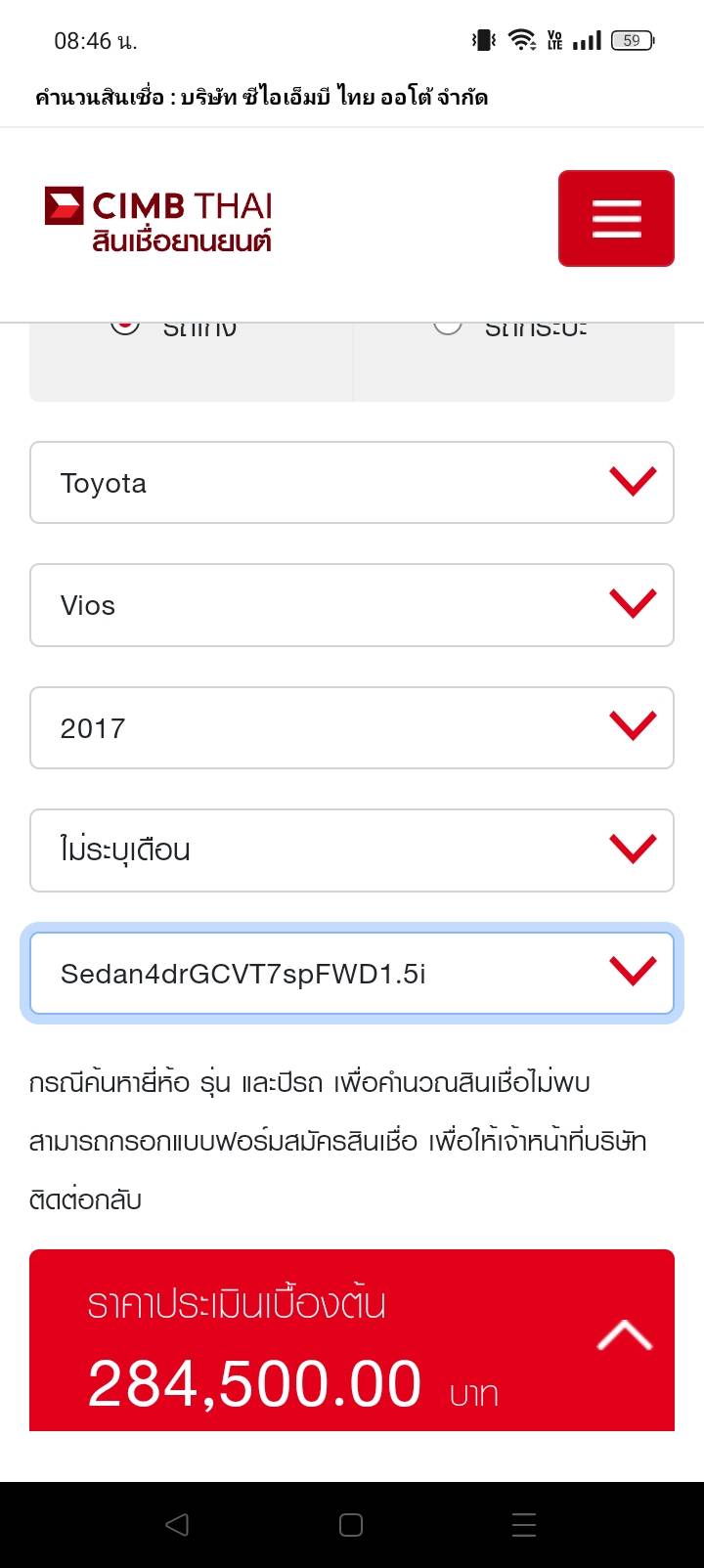Open the Vios model dropdown
The width and height of the screenshot is (704, 1568).
click(352, 605)
